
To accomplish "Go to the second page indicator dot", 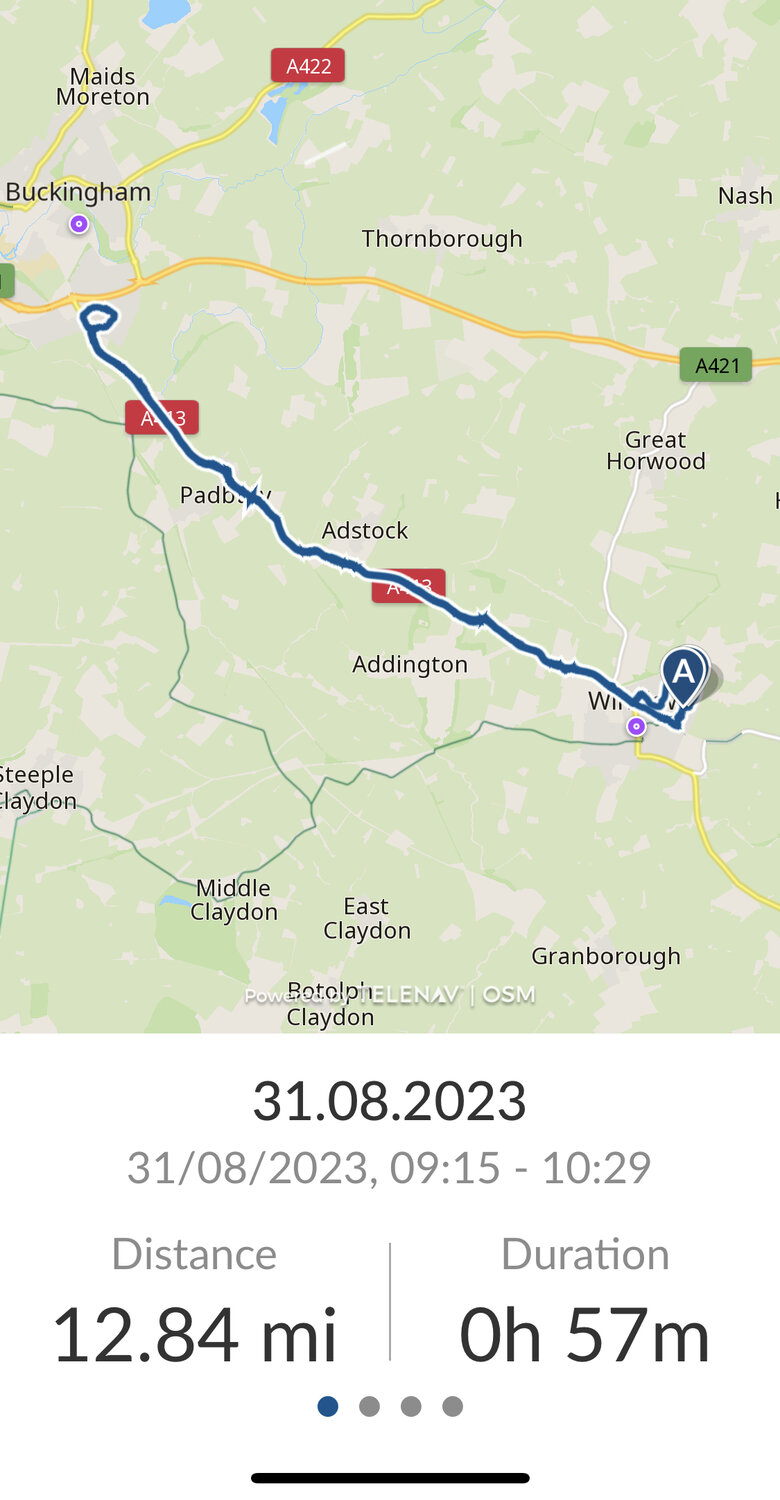I will 369,1407.
